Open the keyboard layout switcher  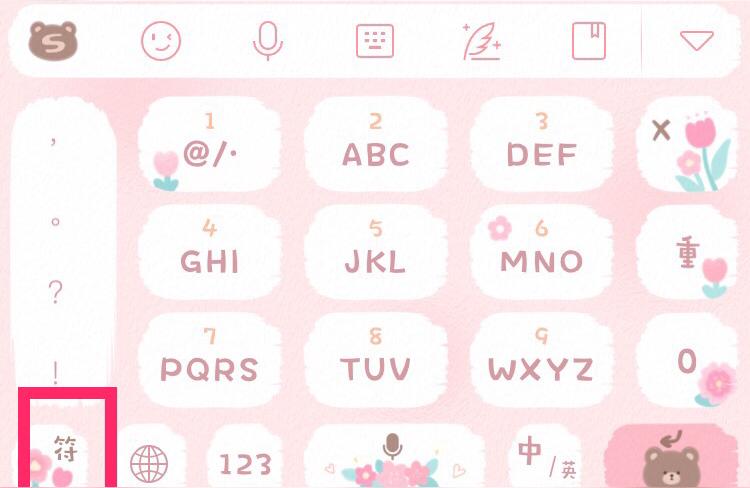pos(375,41)
